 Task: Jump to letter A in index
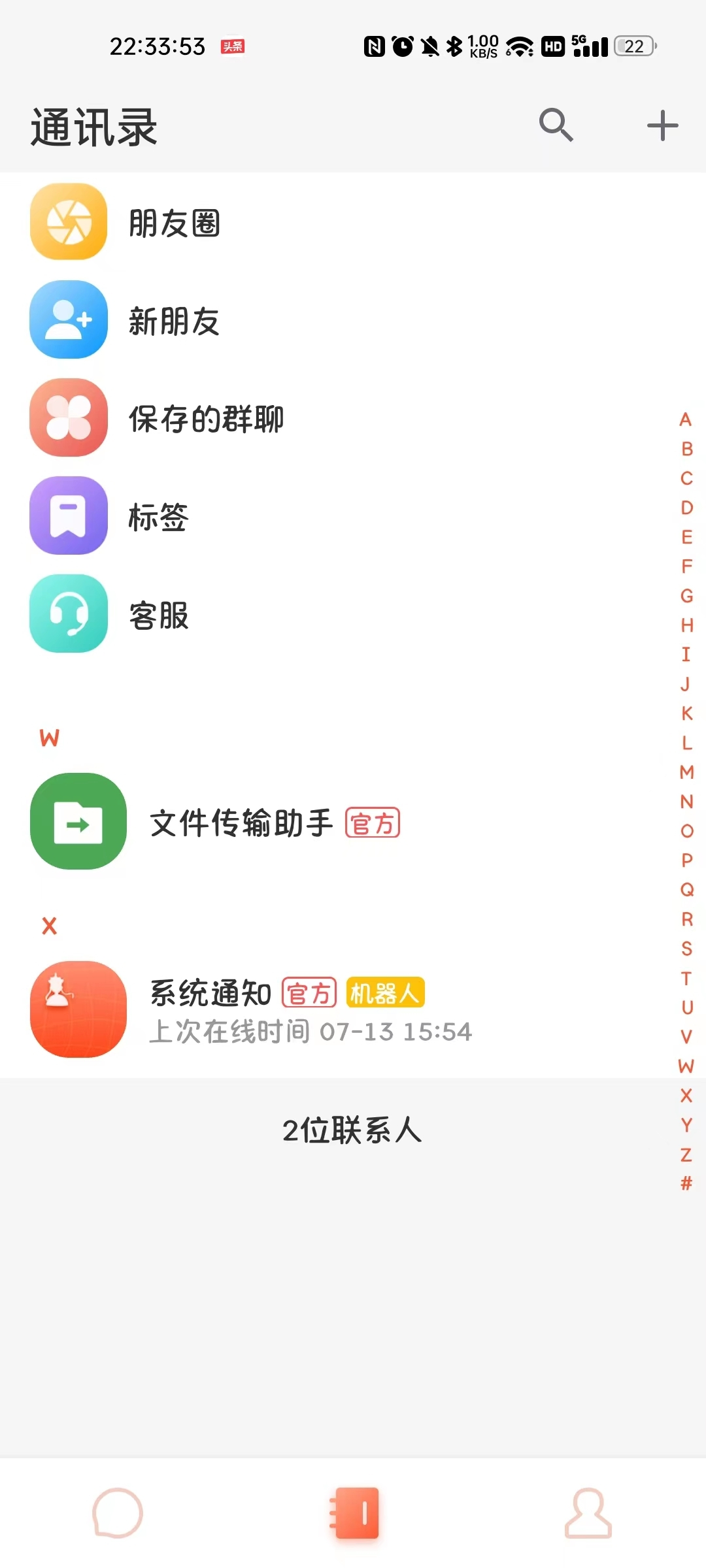coord(686,419)
